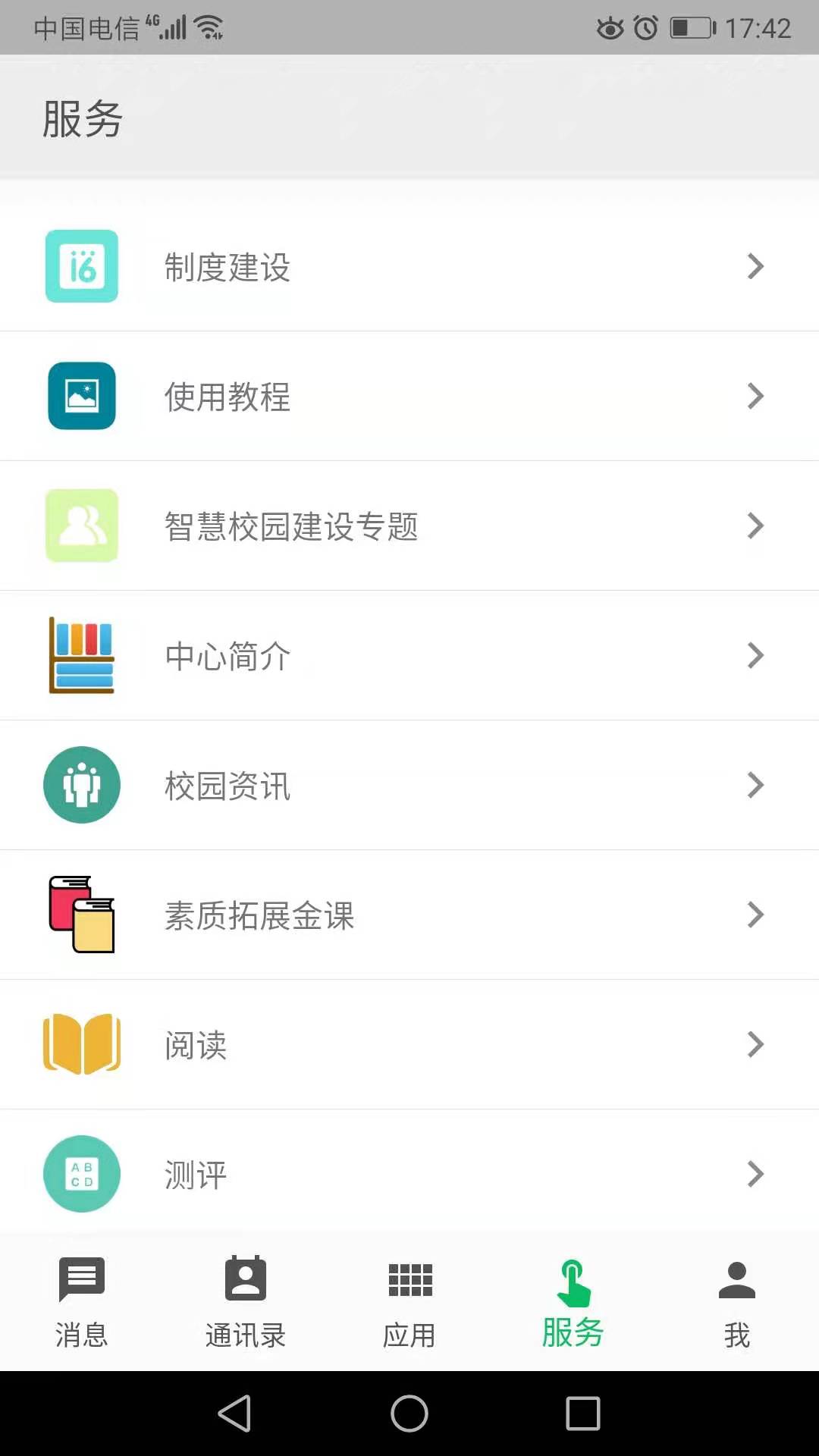Tap the 消息 chat bubble icon
The width and height of the screenshot is (819, 1456).
tap(81, 1279)
